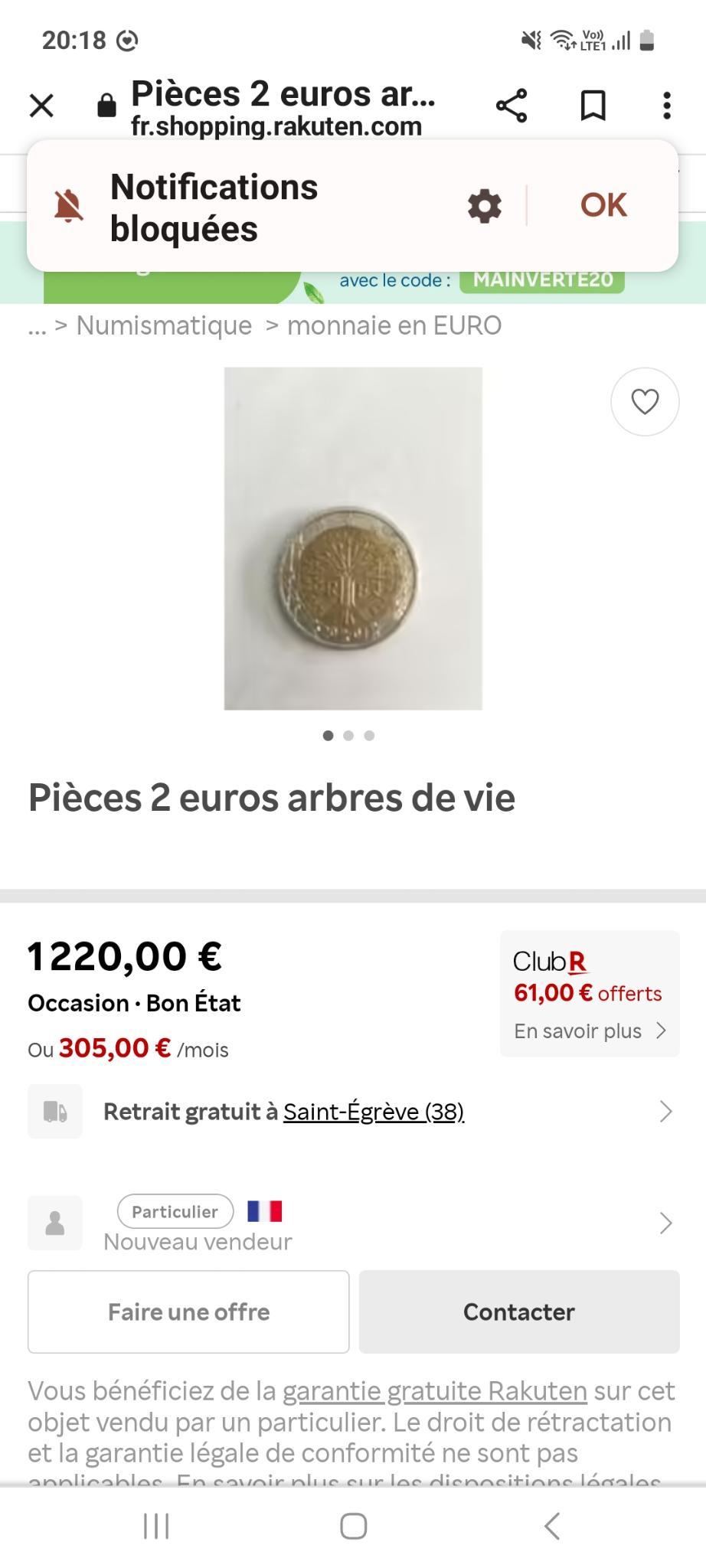This screenshot has height=1568, width=706.
Task: Tap Faire une offre
Action: [x=188, y=1312]
